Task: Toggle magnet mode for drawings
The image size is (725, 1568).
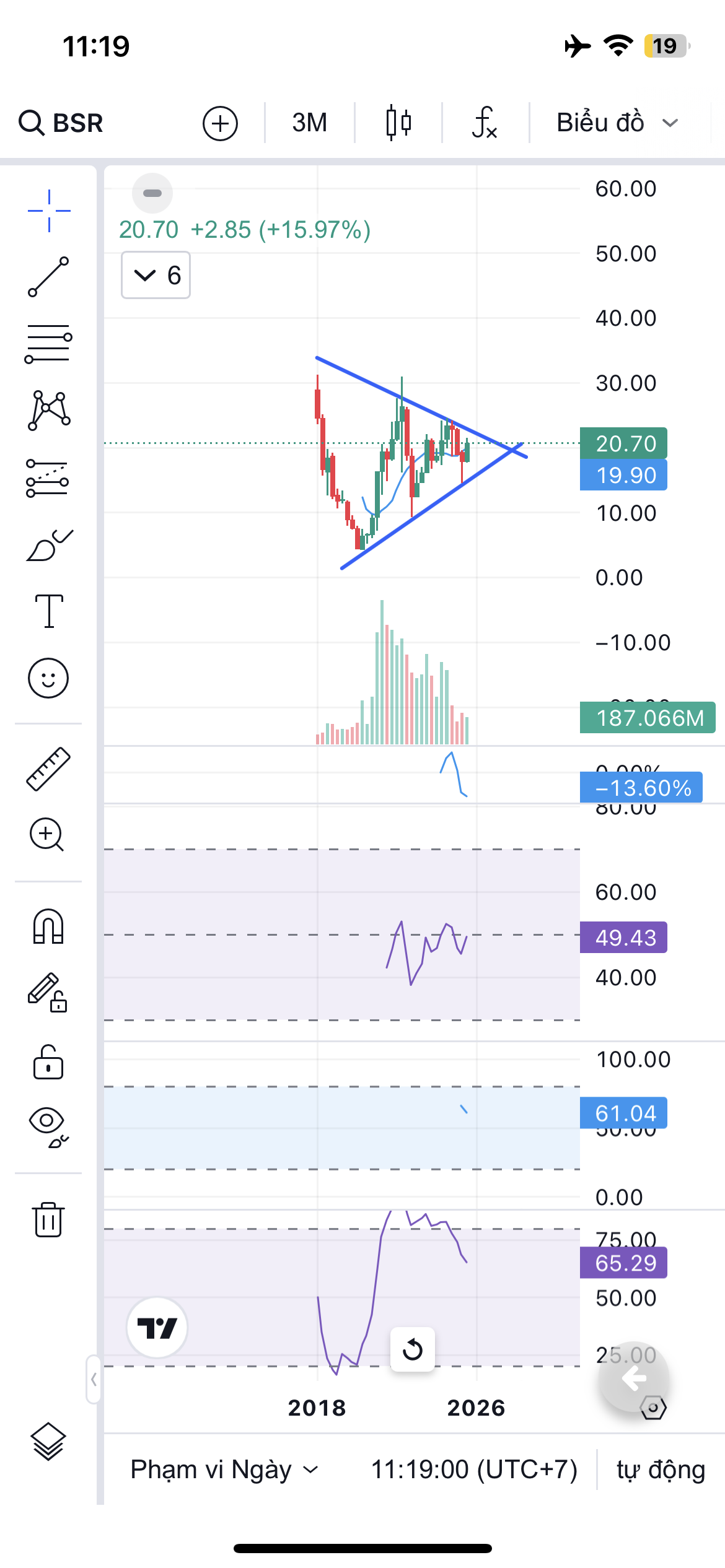Action: tap(48, 926)
